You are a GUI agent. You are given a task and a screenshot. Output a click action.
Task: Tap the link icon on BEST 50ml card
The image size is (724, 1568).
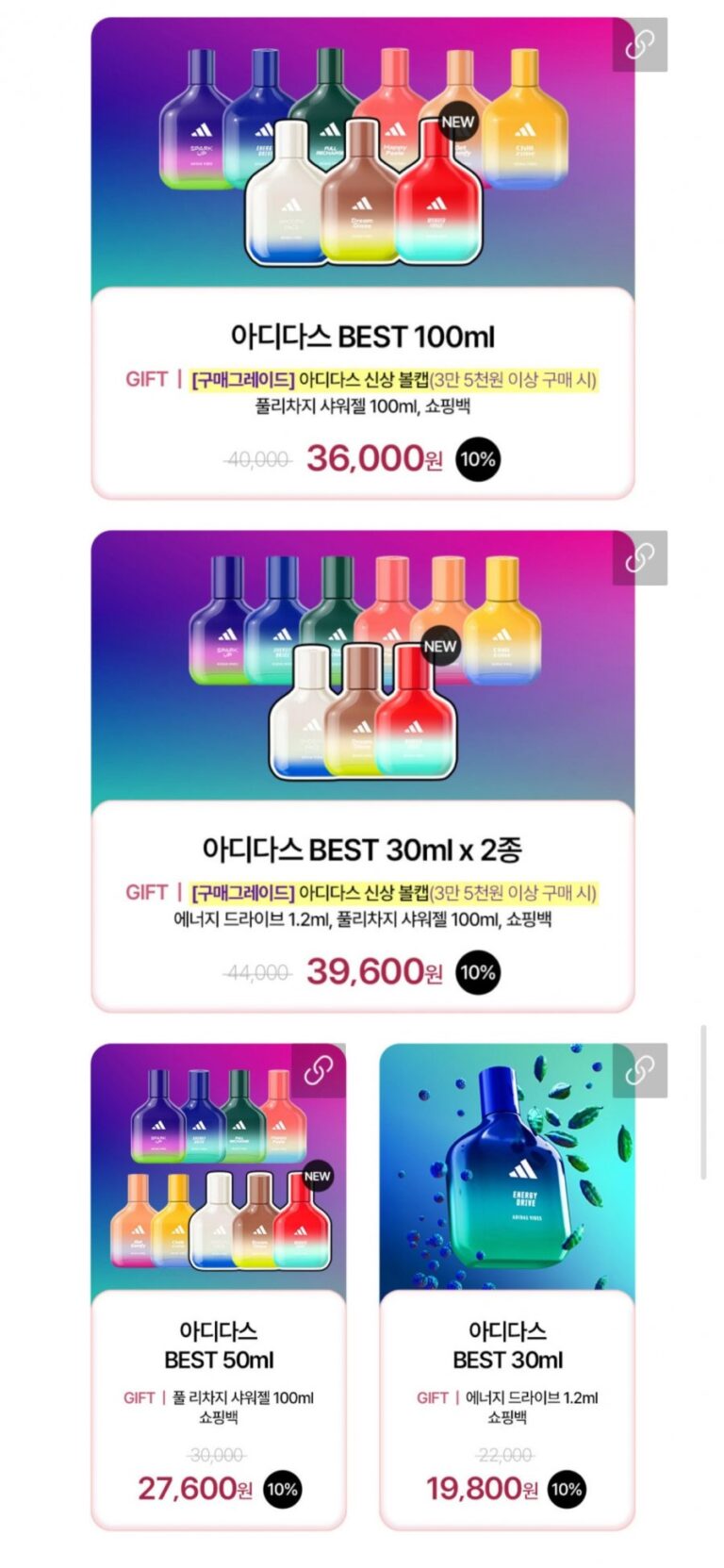tap(319, 1070)
